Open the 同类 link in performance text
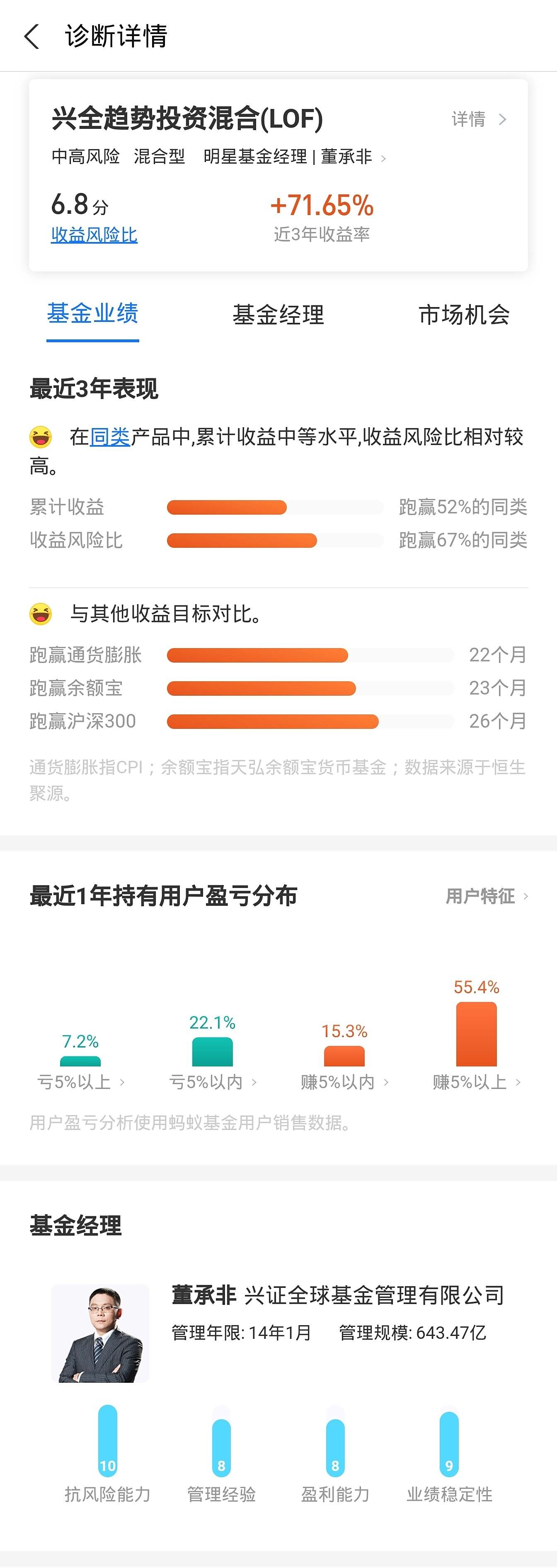Screen dimensions: 557x1568 109,437
